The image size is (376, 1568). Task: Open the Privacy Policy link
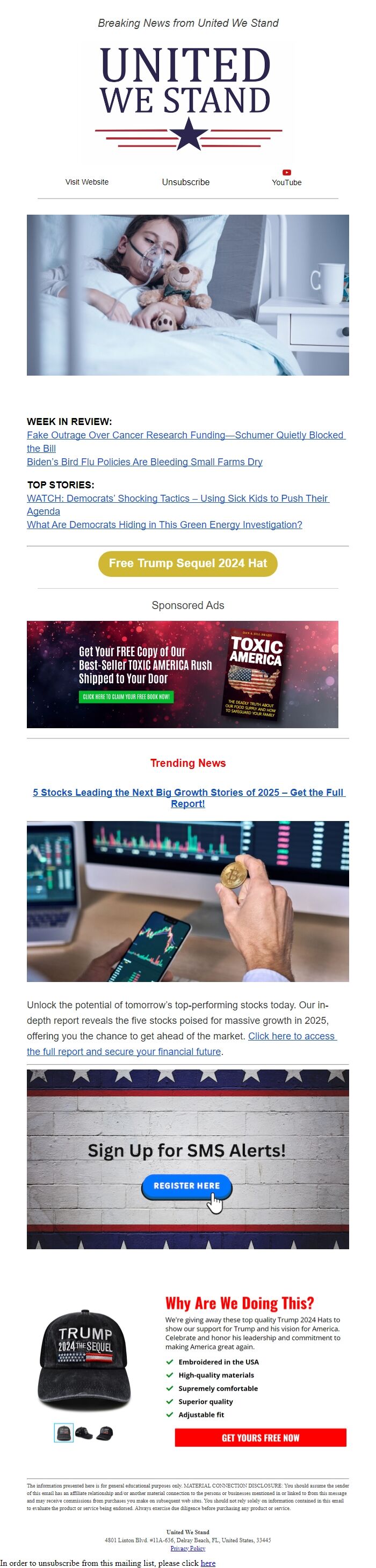[x=187, y=1548]
